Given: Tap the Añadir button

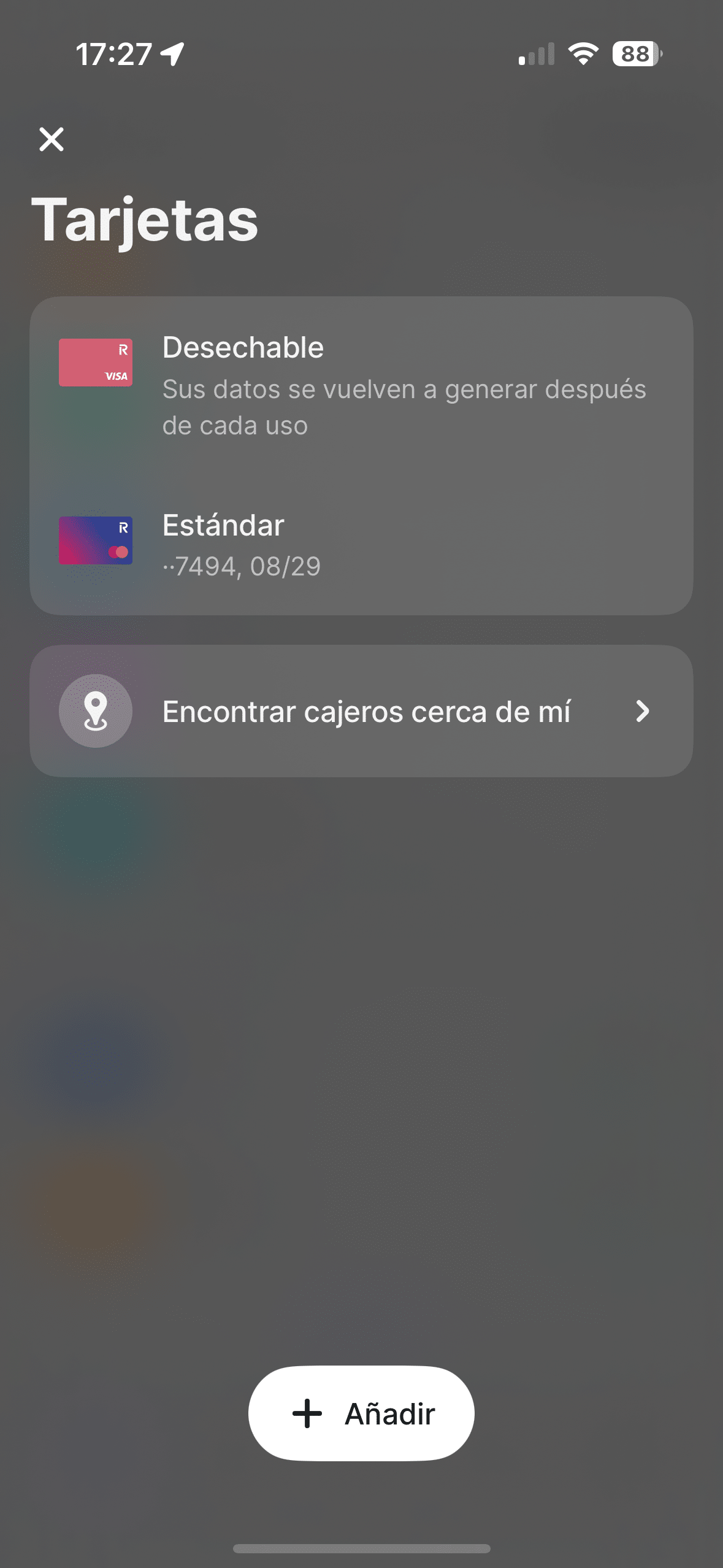Looking at the screenshot, I should pos(361,1413).
